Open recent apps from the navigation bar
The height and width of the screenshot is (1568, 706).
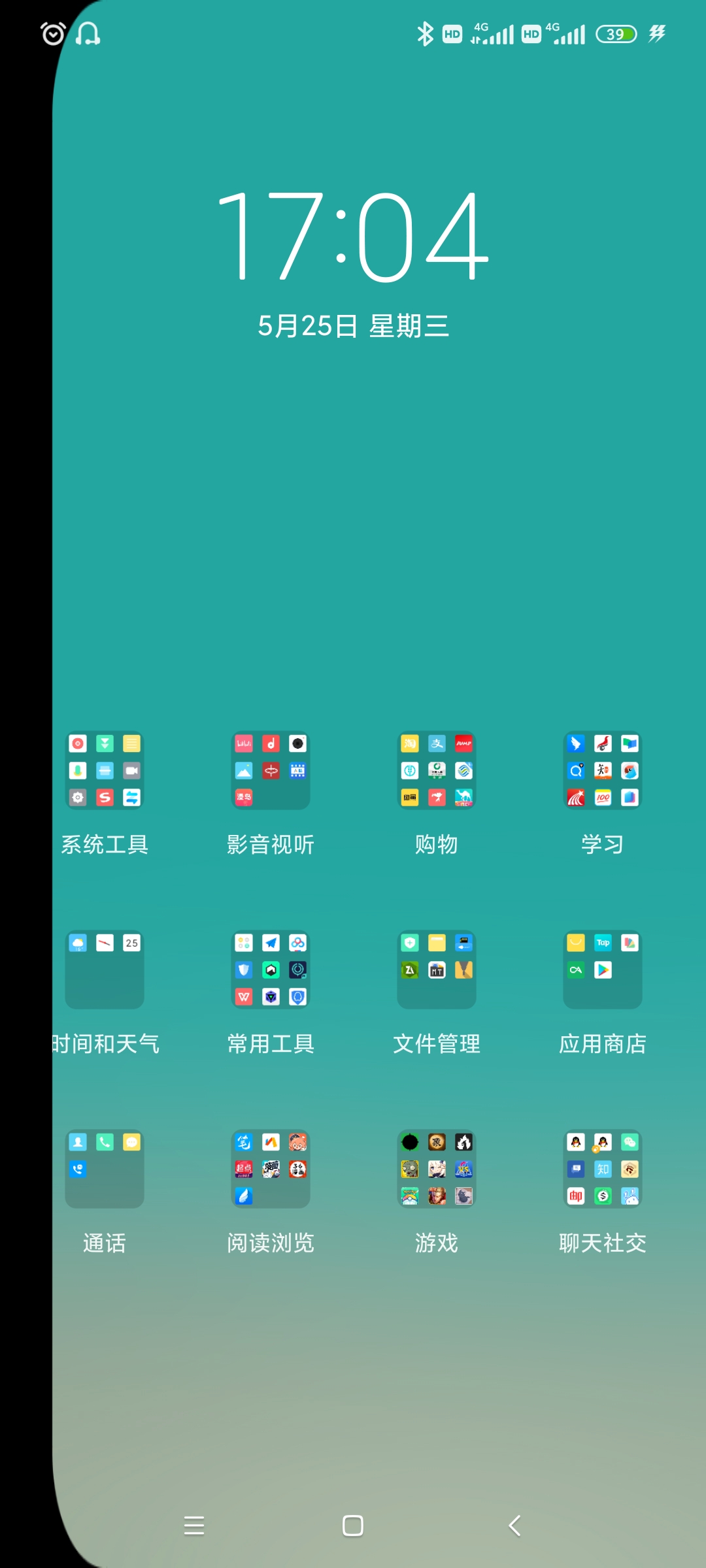point(194,1526)
